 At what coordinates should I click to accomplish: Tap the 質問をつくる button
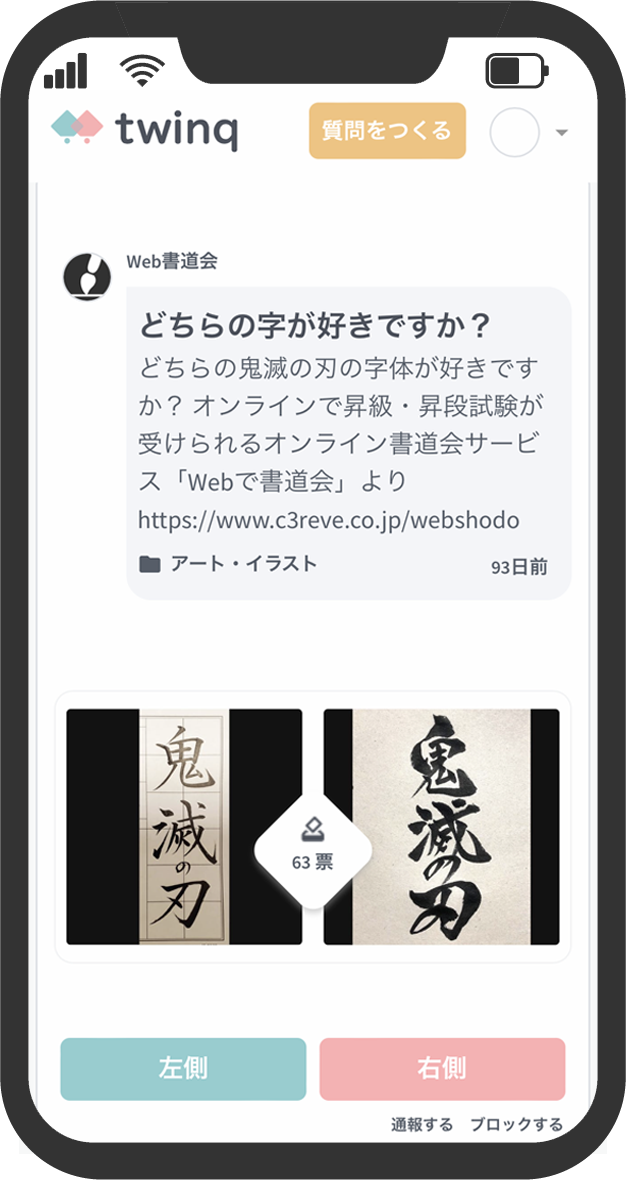pyautogui.click(x=387, y=131)
